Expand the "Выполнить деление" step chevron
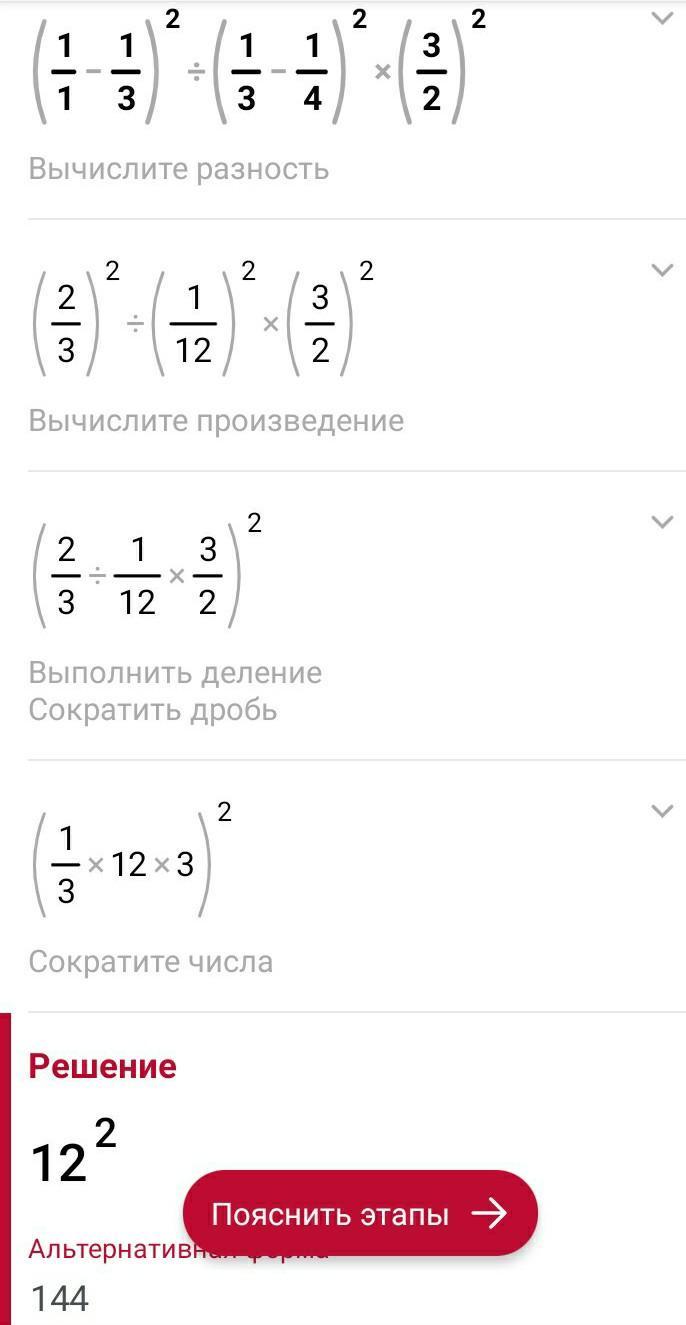 coord(662,522)
